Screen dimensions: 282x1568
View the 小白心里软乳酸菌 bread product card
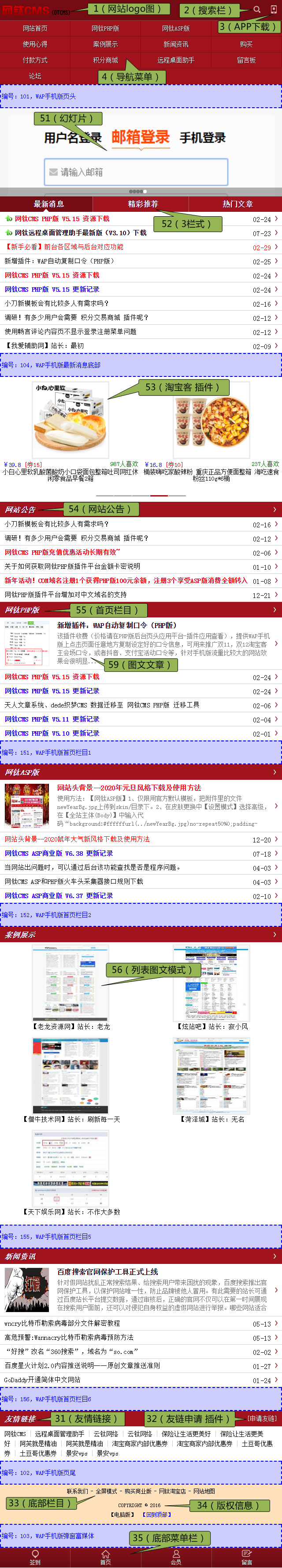click(x=70, y=421)
